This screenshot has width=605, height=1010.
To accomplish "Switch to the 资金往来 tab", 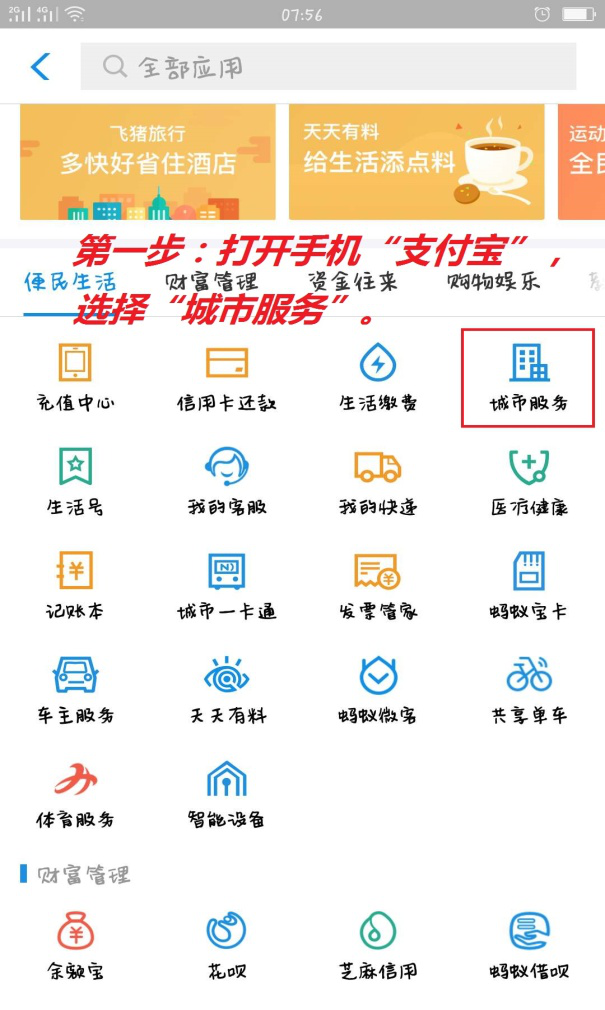I will click(352, 281).
